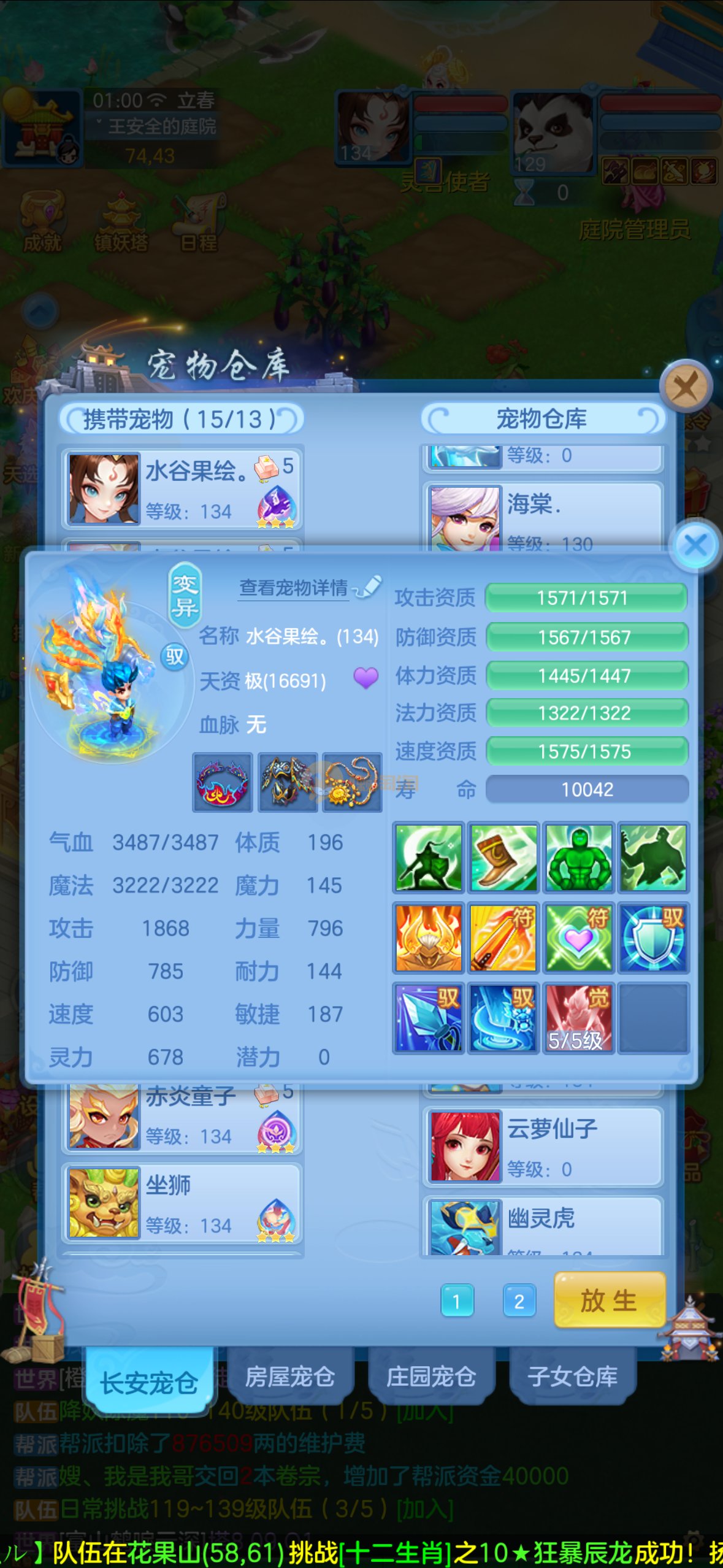This screenshot has width=723, height=1568.
Task: Go to warehouse page 2
Action: point(519,1301)
